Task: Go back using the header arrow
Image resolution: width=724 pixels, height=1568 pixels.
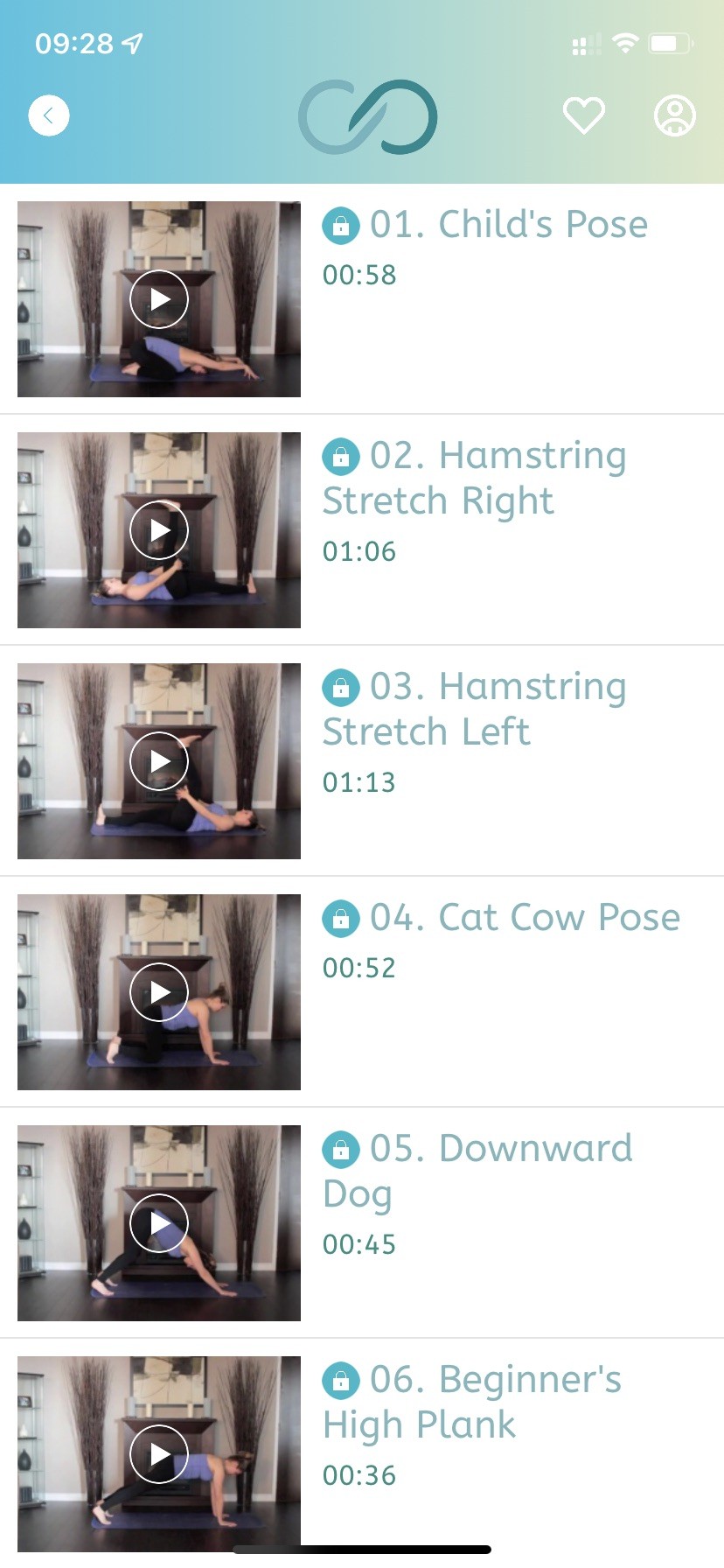Action: point(49,115)
